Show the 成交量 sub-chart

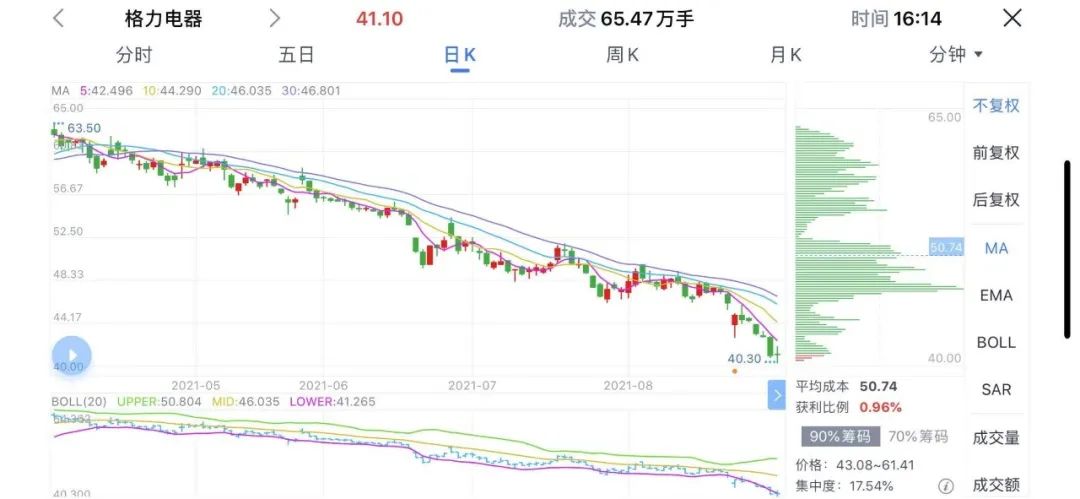996,437
